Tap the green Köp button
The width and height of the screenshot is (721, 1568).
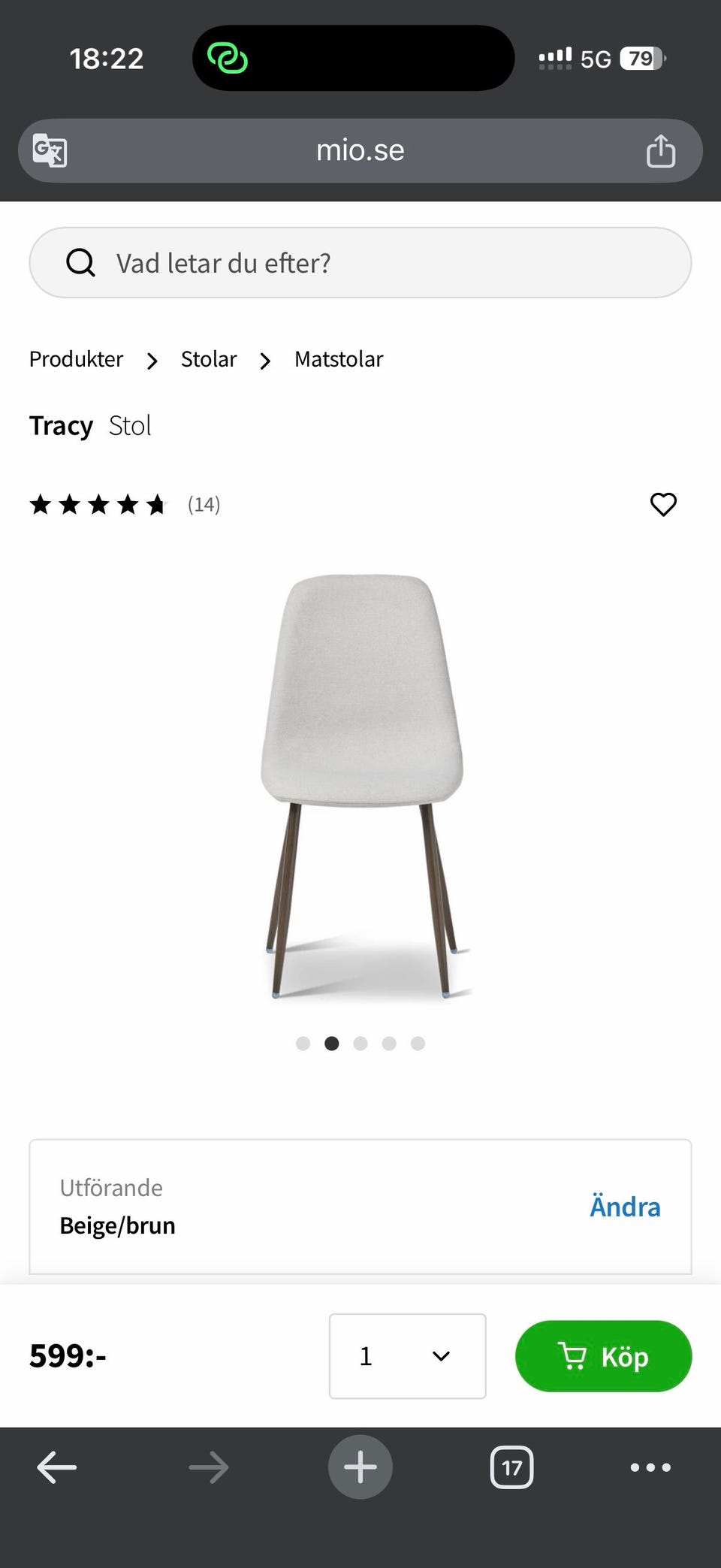pos(603,1355)
